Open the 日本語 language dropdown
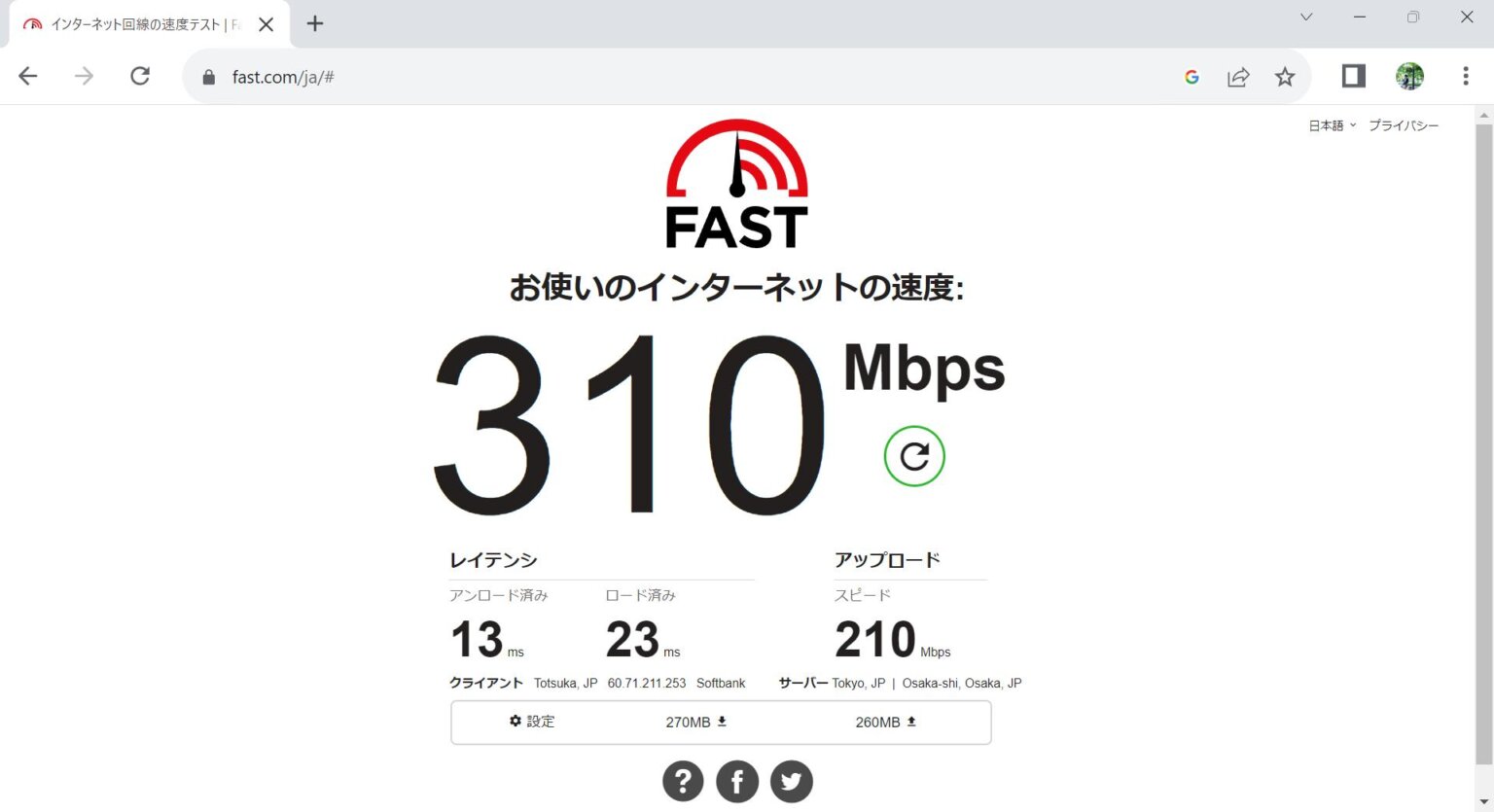This screenshot has height=812, width=1494. pos(1332,125)
